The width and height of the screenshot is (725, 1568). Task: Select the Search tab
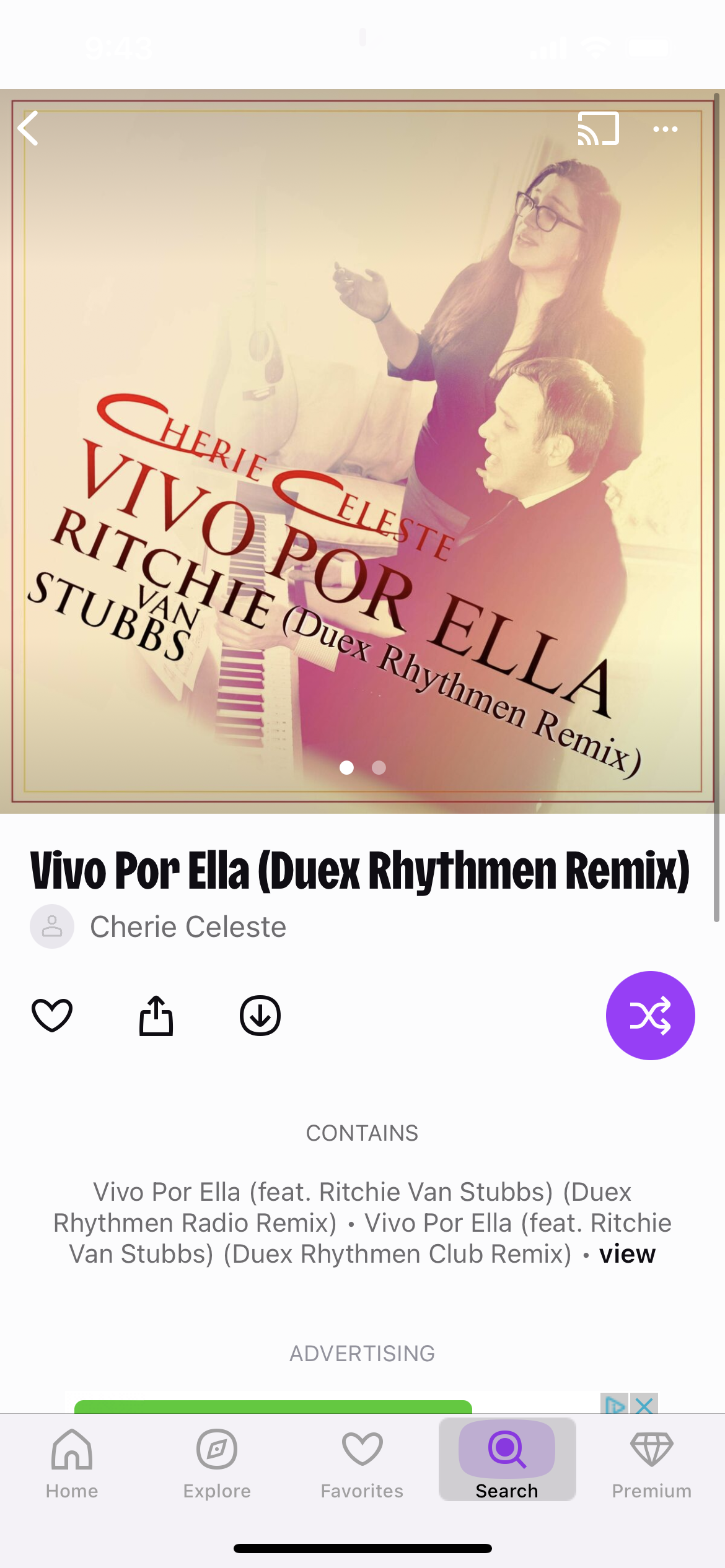[x=507, y=1463]
